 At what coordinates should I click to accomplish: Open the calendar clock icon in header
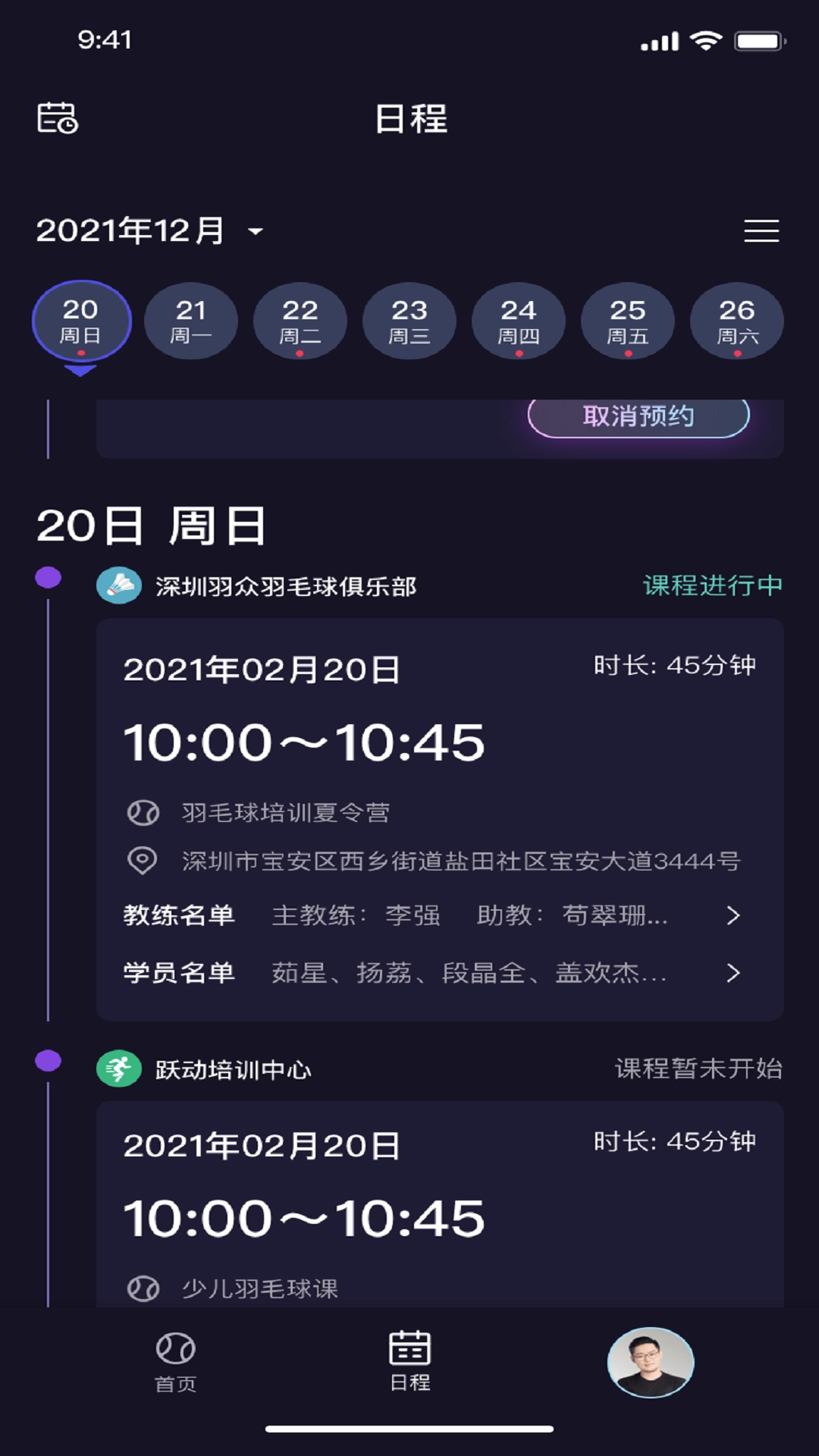[58, 118]
